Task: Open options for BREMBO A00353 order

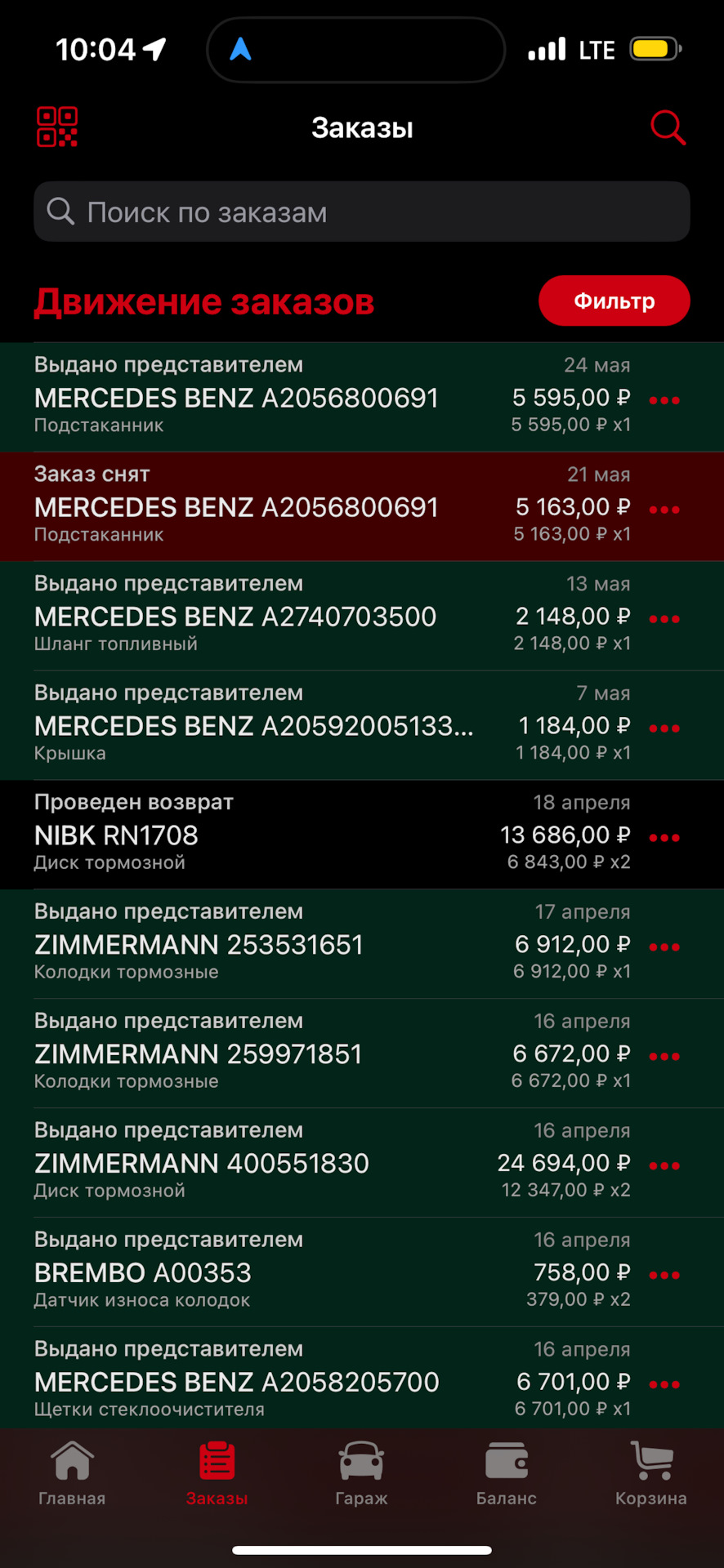Action: tap(664, 1274)
